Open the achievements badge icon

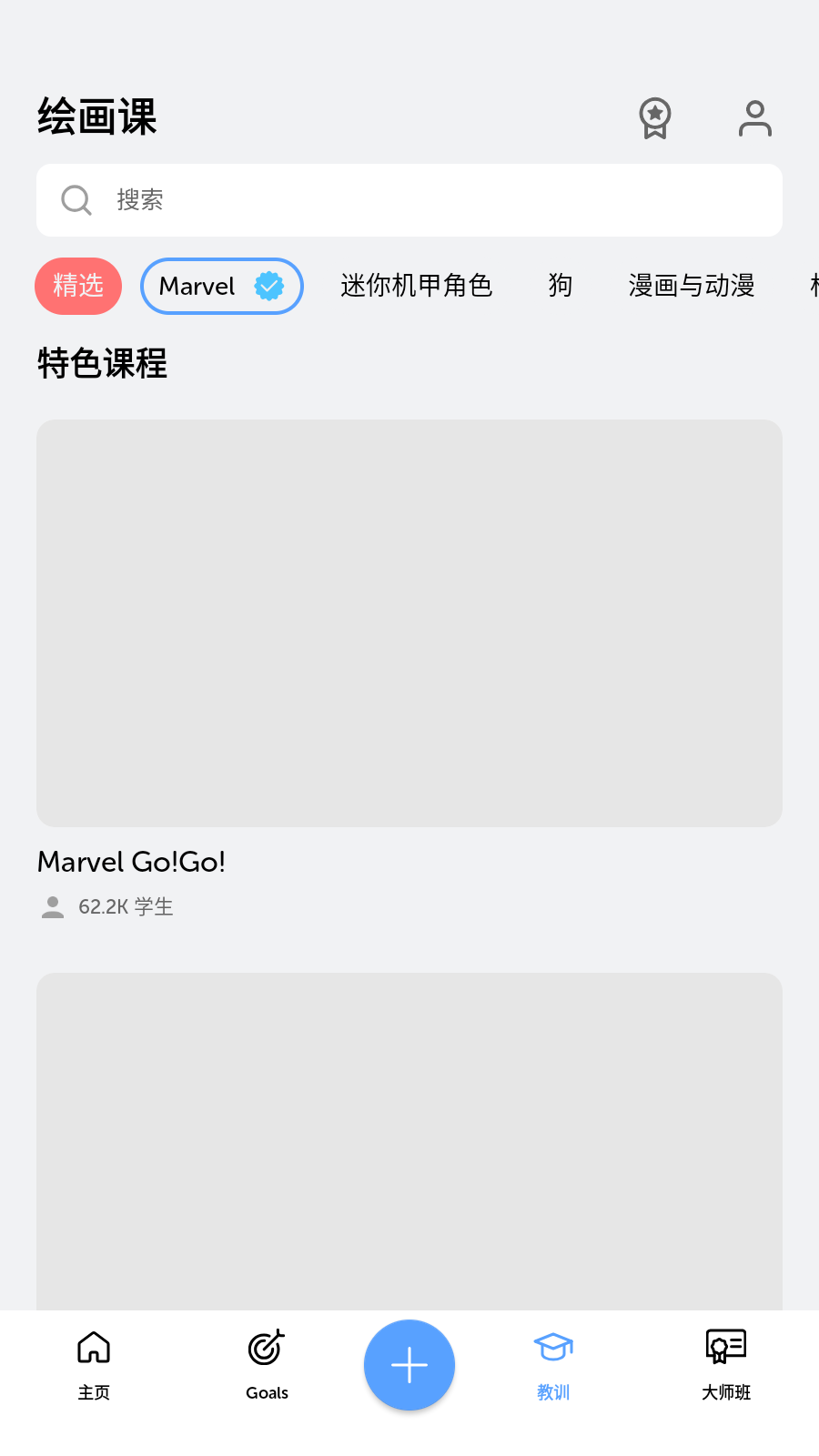654,118
